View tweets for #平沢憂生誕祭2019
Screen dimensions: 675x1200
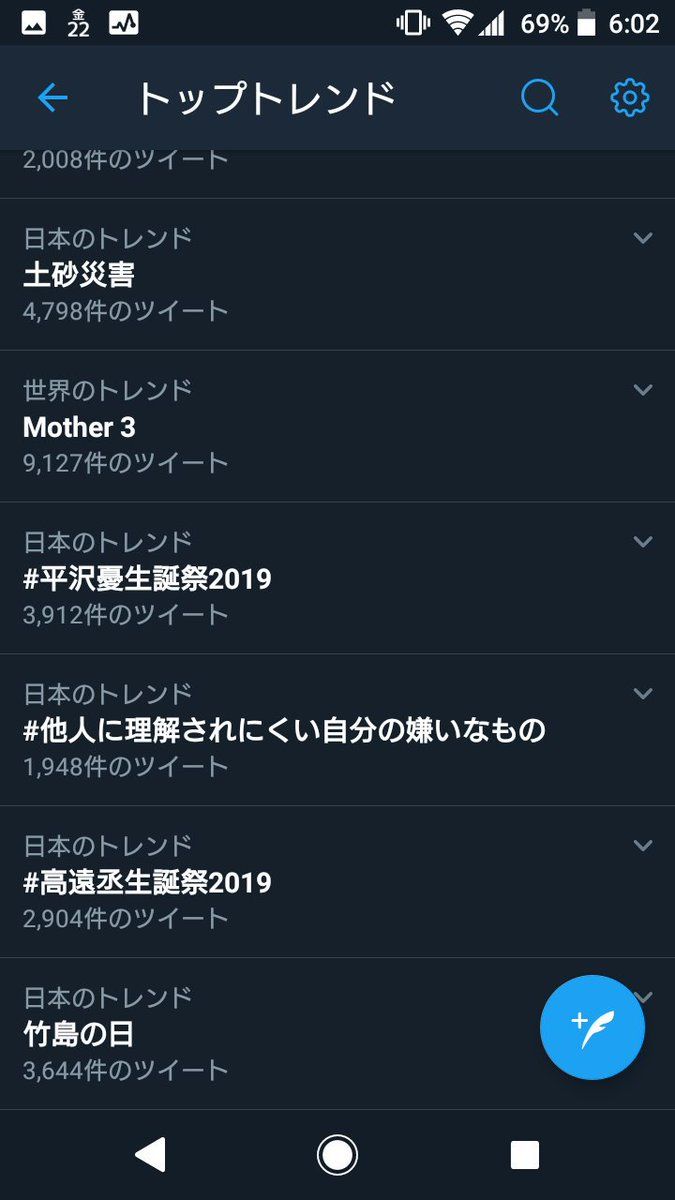point(147,579)
